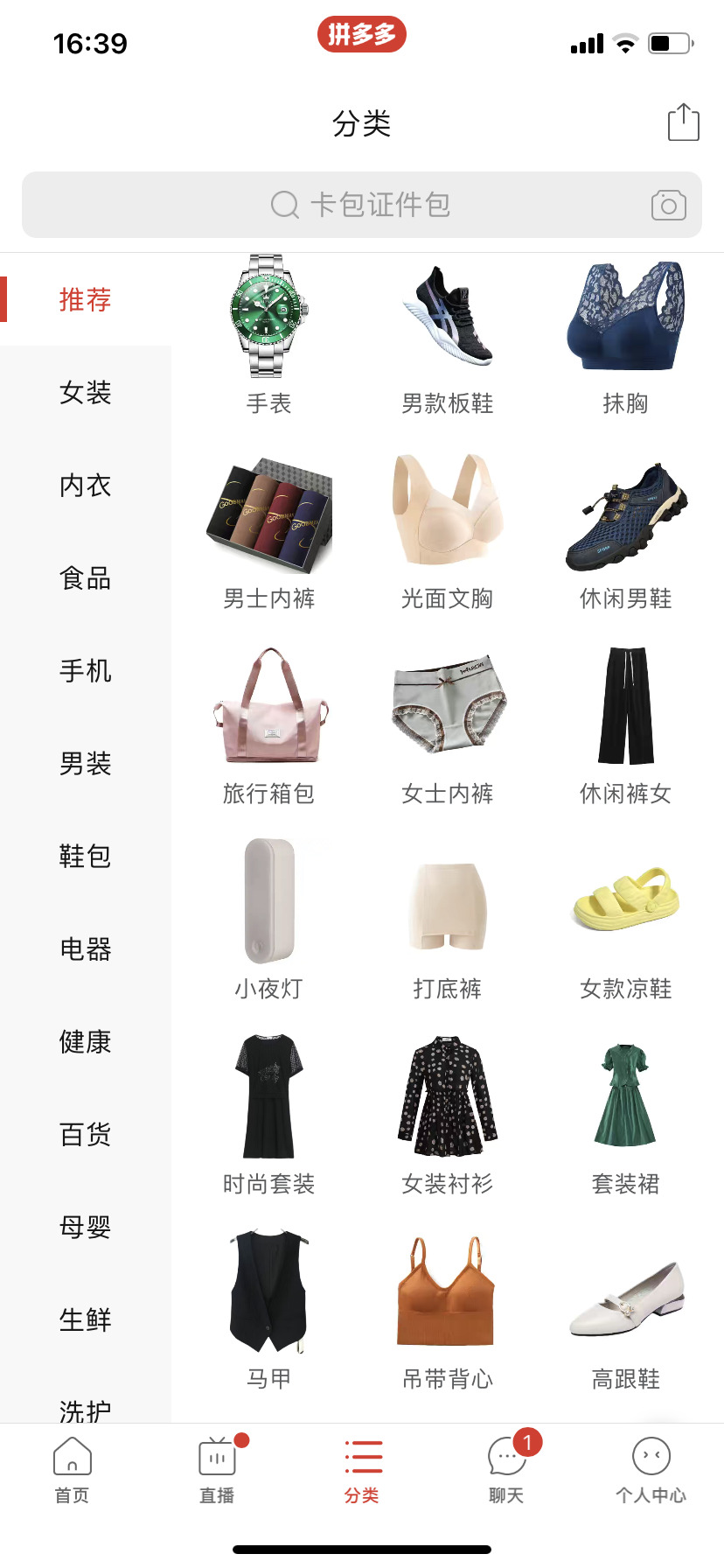Viewport: 724px width, 1568px height.
Task: View the 男款板鞋 tile
Action: (x=447, y=332)
